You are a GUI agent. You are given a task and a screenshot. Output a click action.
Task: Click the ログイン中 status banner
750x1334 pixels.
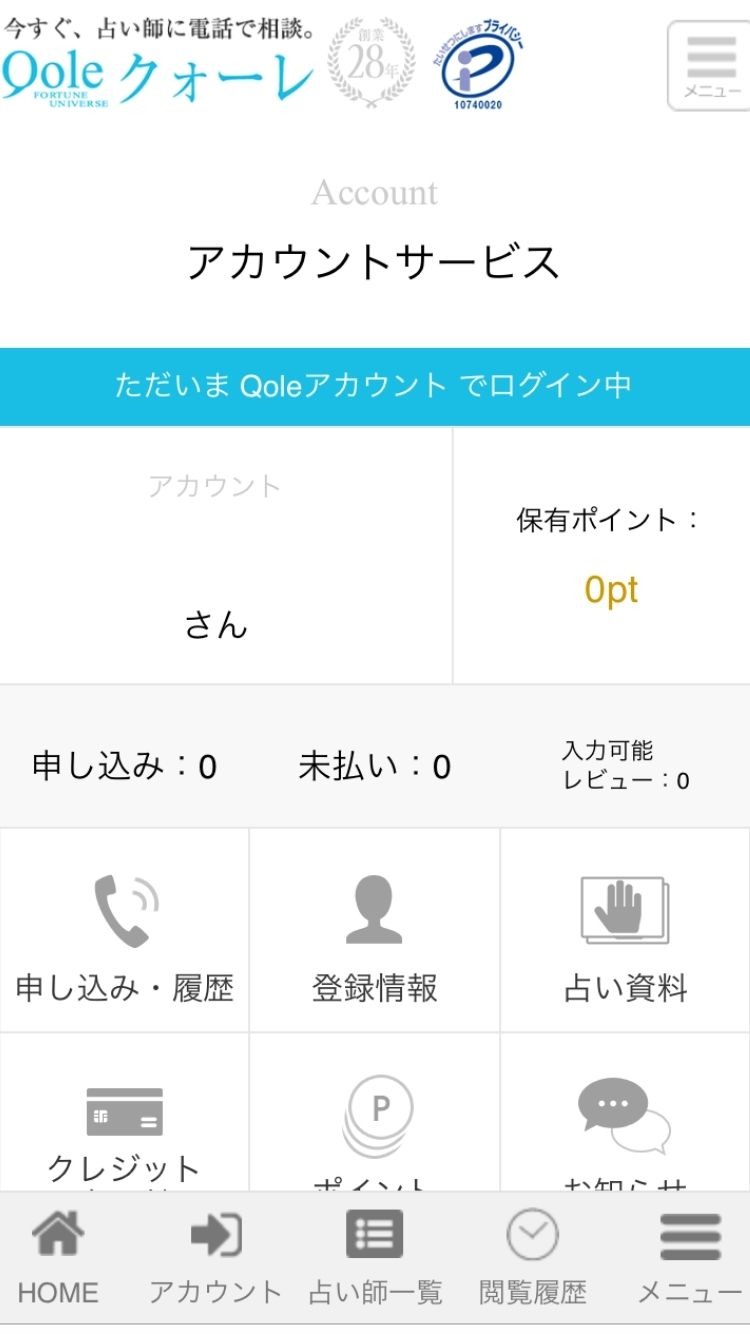point(375,386)
